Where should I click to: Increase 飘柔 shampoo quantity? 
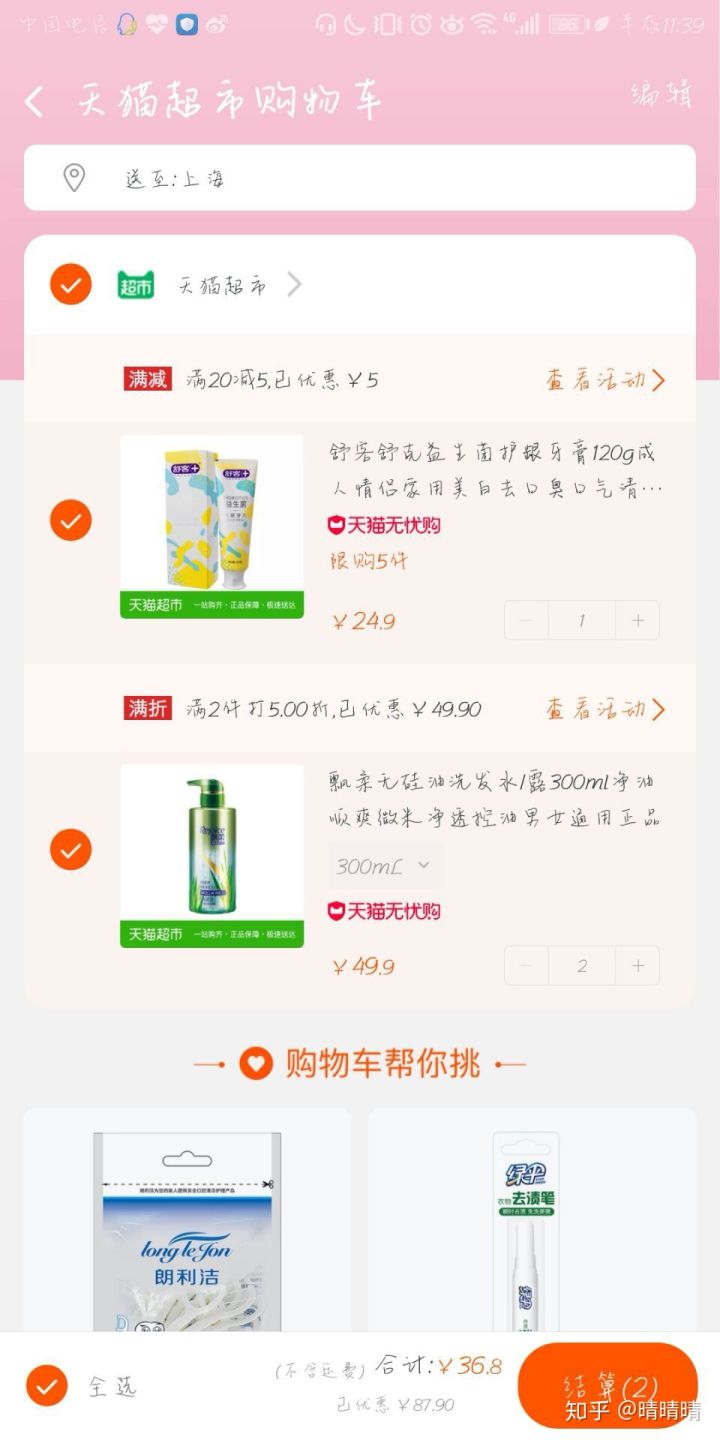[638, 966]
